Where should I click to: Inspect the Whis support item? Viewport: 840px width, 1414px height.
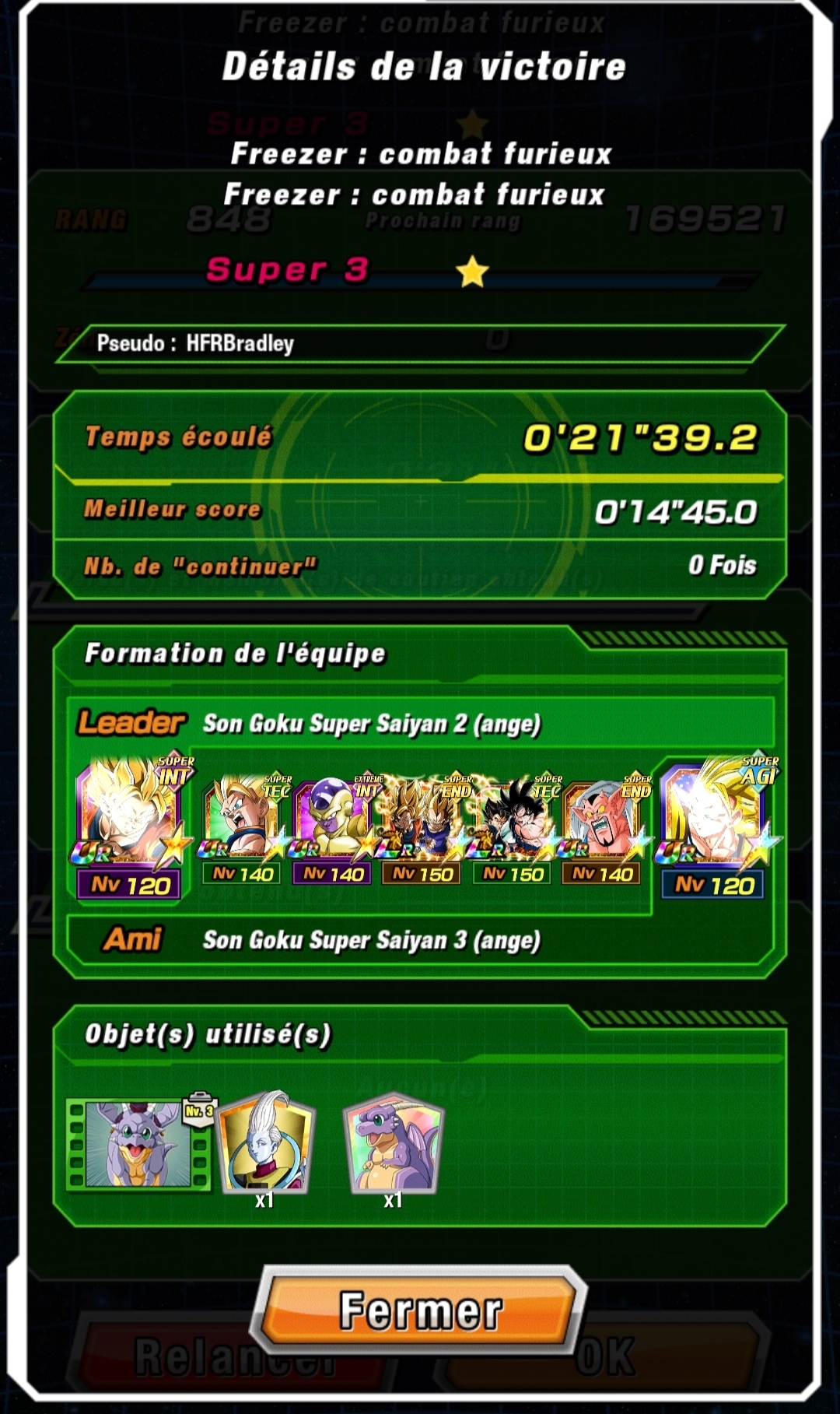pyautogui.click(x=265, y=1142)
